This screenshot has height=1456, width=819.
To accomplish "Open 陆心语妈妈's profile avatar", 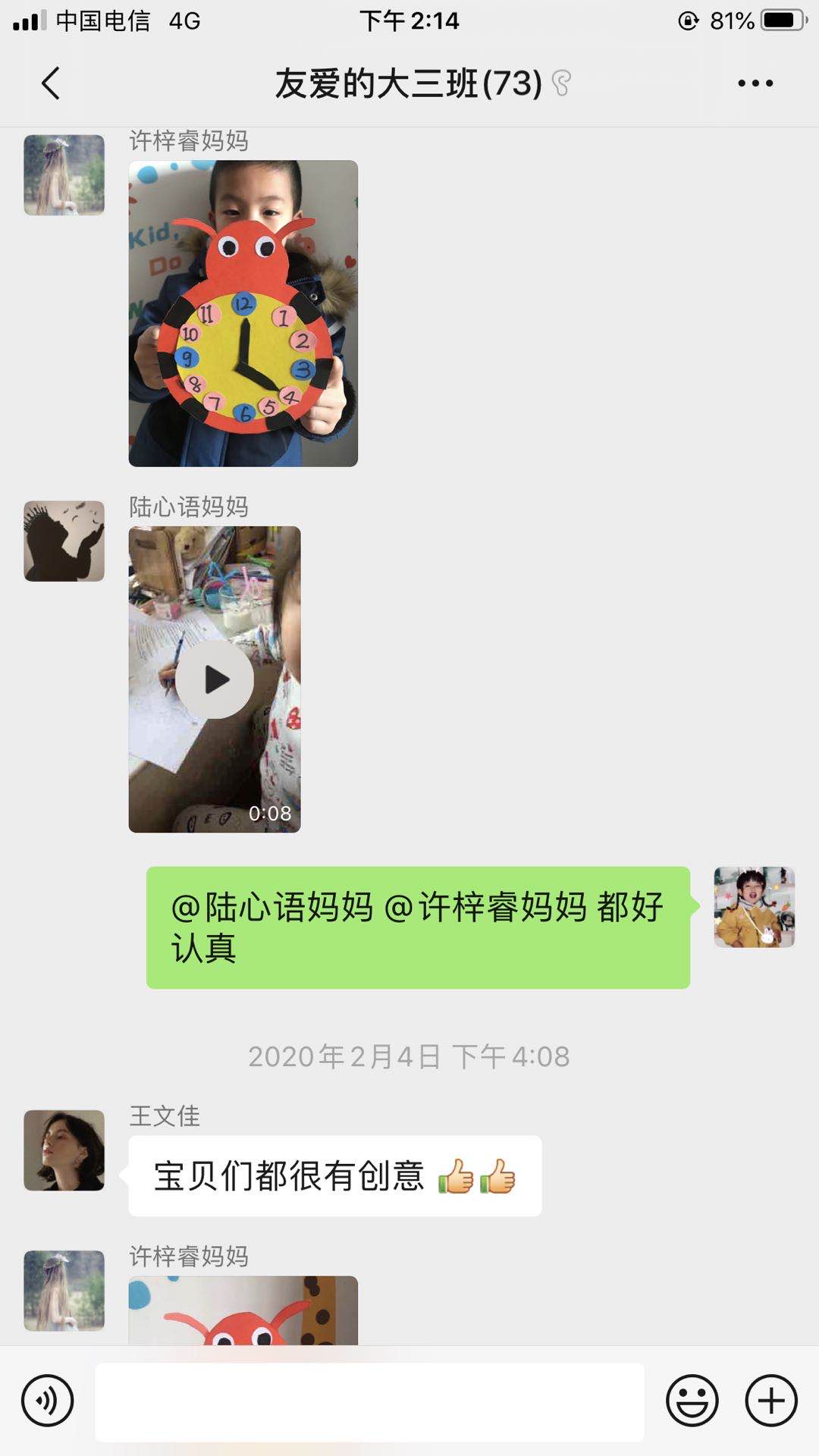I will (64, 541).
